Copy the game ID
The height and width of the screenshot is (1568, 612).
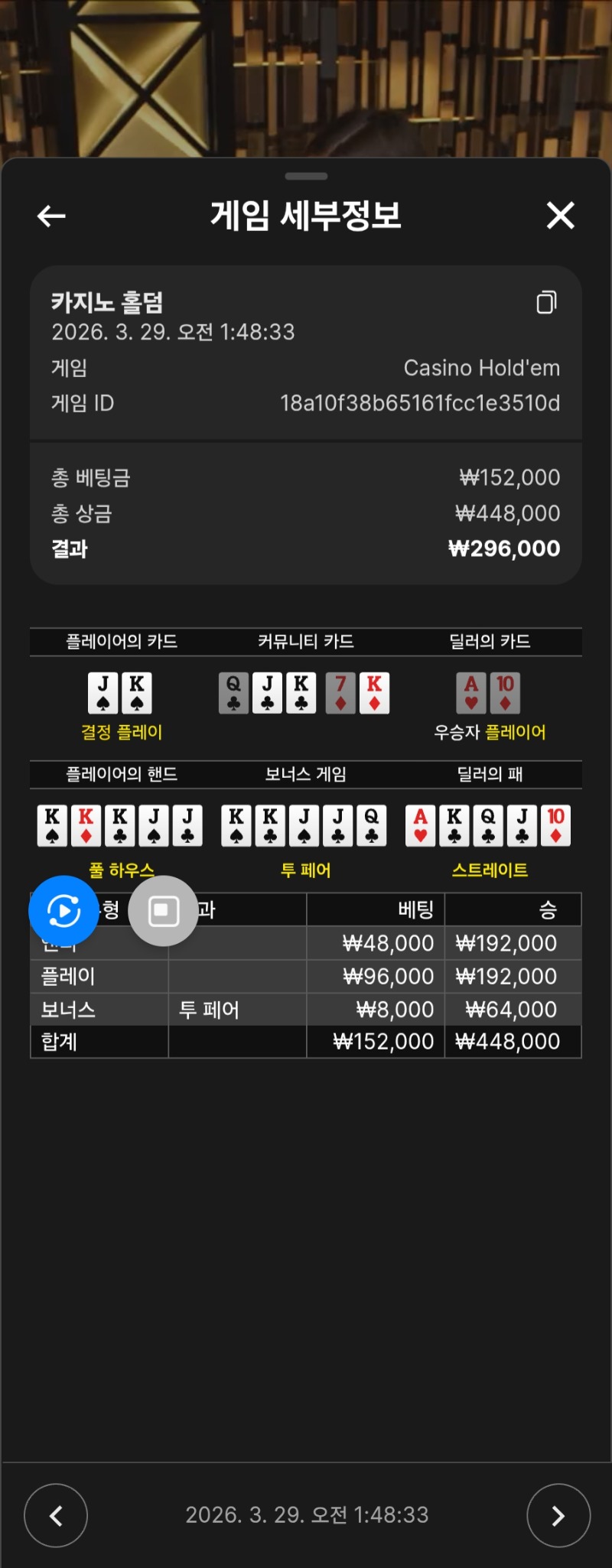(546, 302)
